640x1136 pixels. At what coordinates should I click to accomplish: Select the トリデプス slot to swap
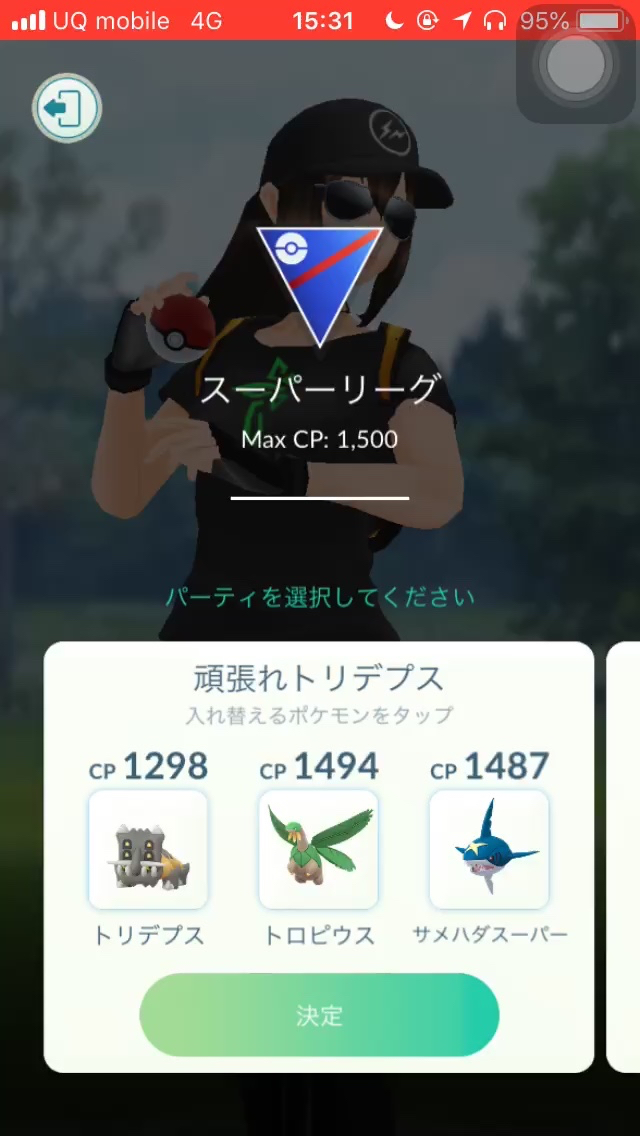[148, 850]
